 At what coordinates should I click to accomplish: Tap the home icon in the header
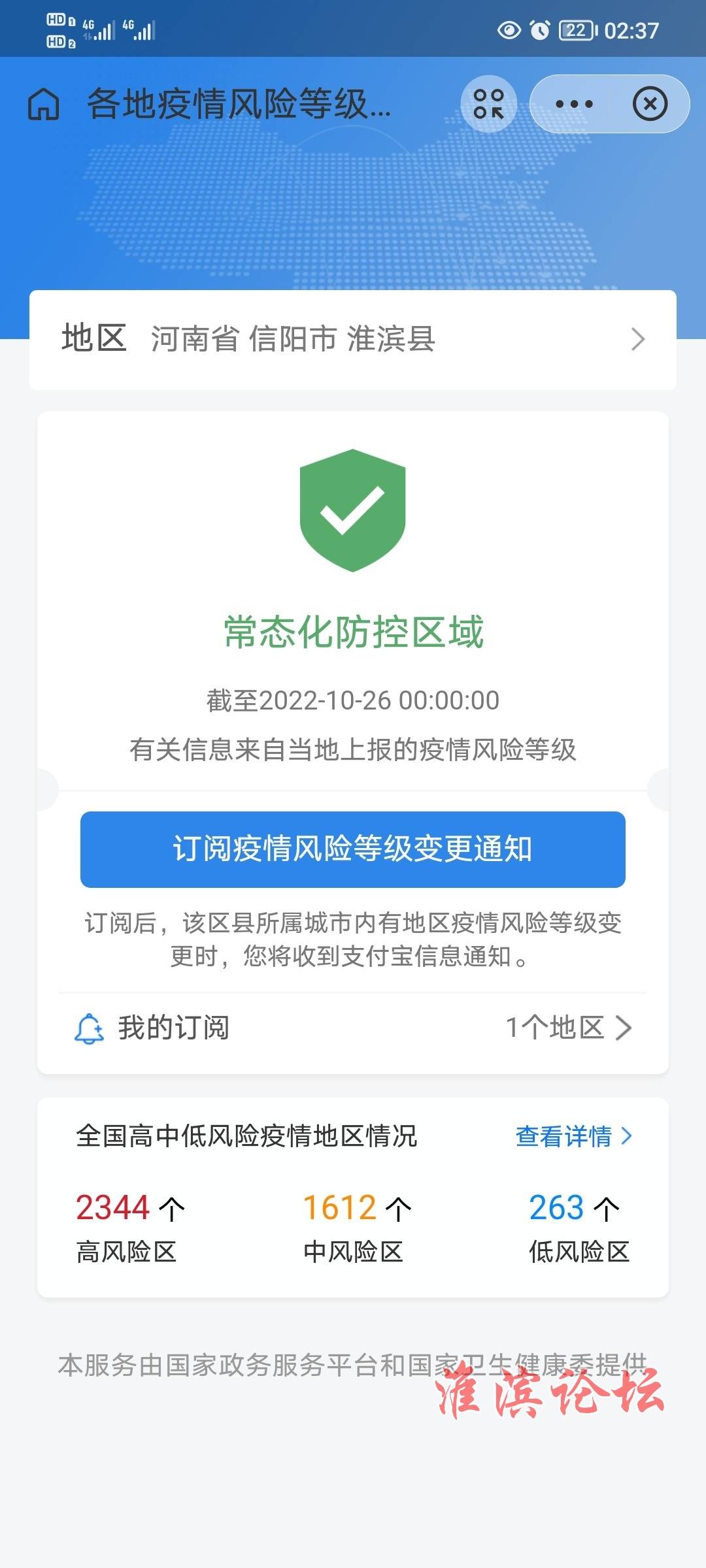(x=44, y=105)
